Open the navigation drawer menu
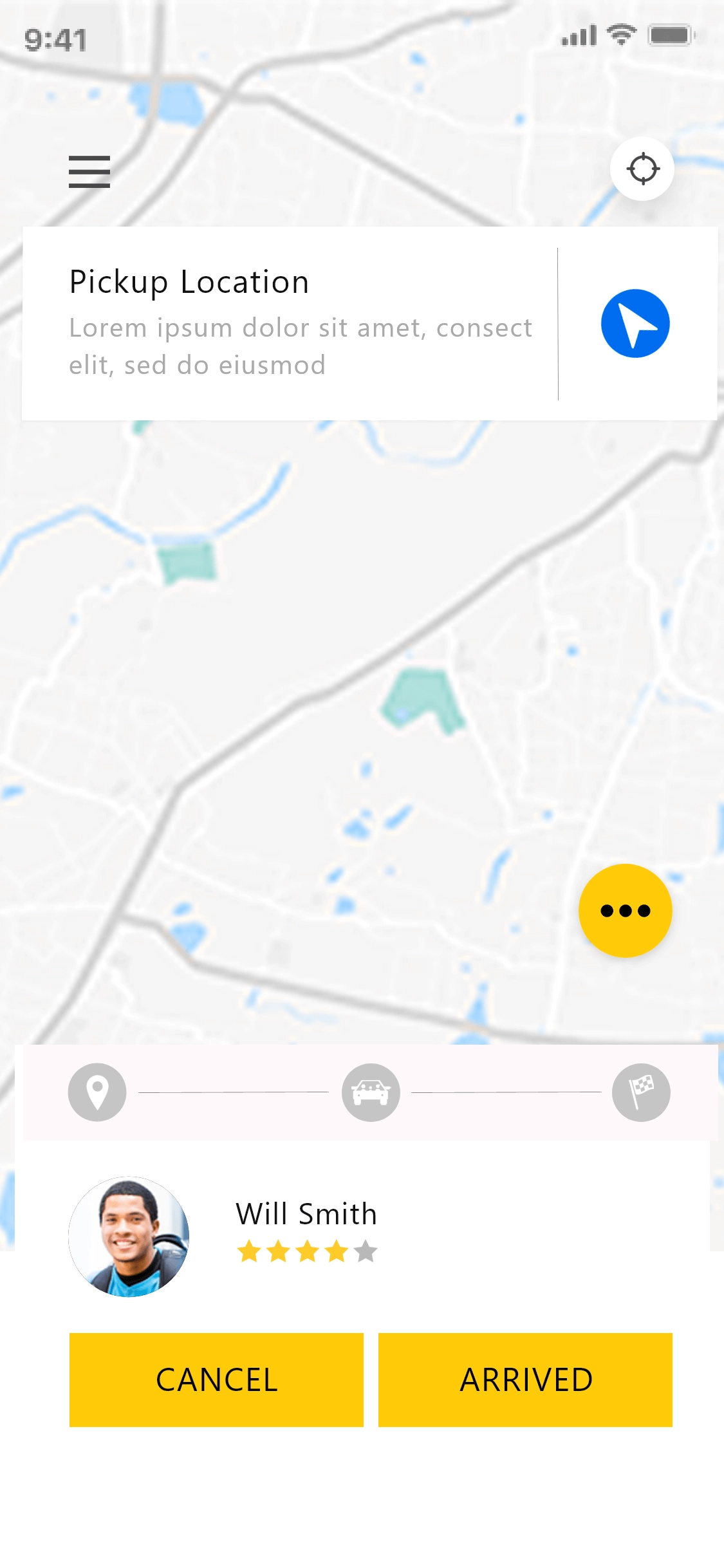Viewport: 724px width, 1568px height. (89, 172)
